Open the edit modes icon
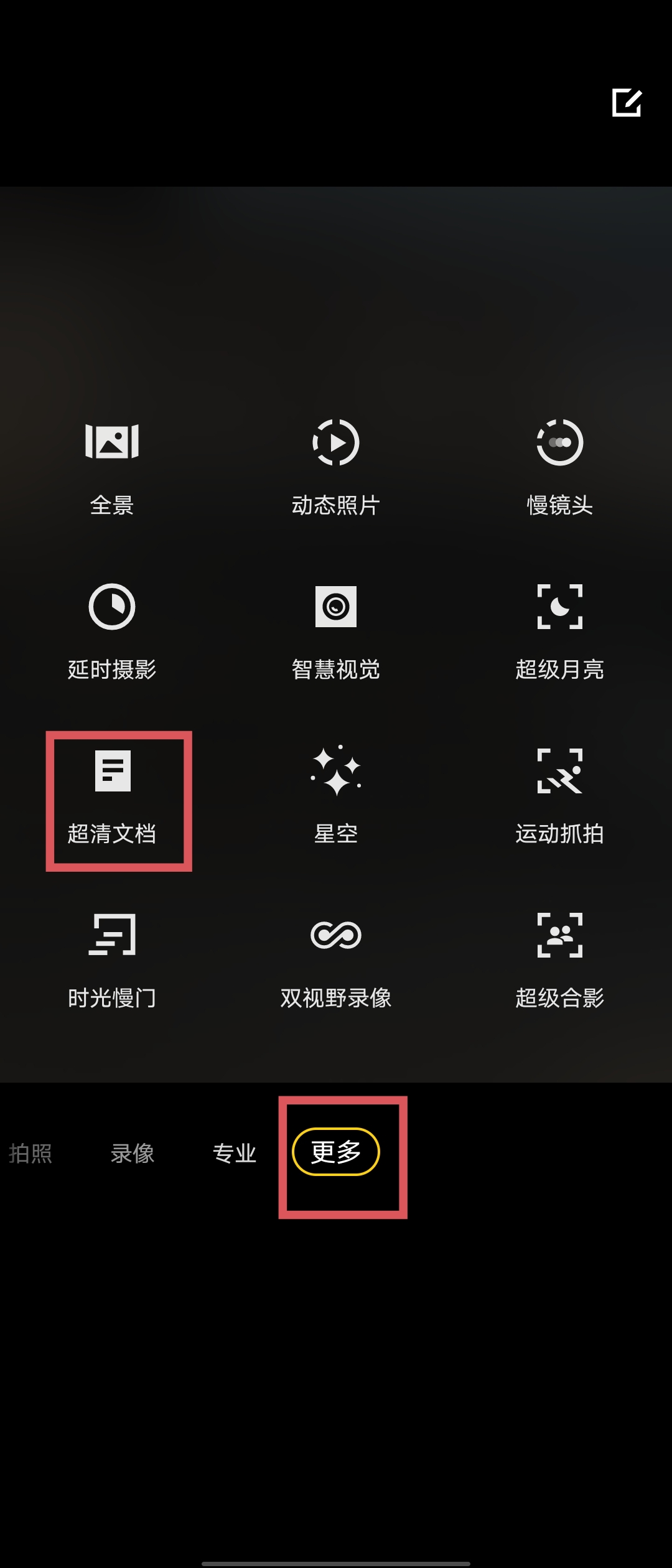The image size is (672, 1568). point(627,103)
